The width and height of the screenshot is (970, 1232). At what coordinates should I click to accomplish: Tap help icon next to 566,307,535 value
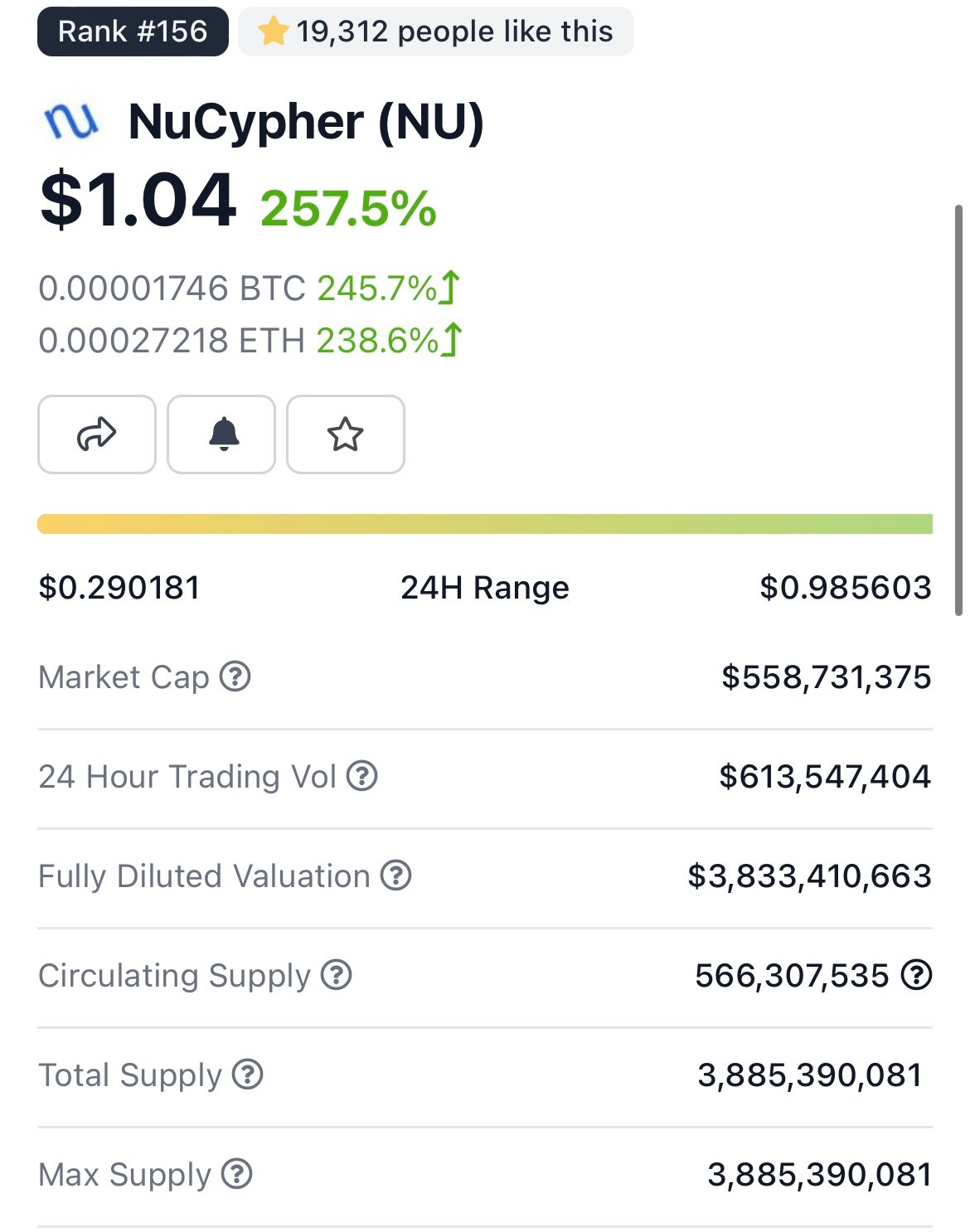coord(916,975)
